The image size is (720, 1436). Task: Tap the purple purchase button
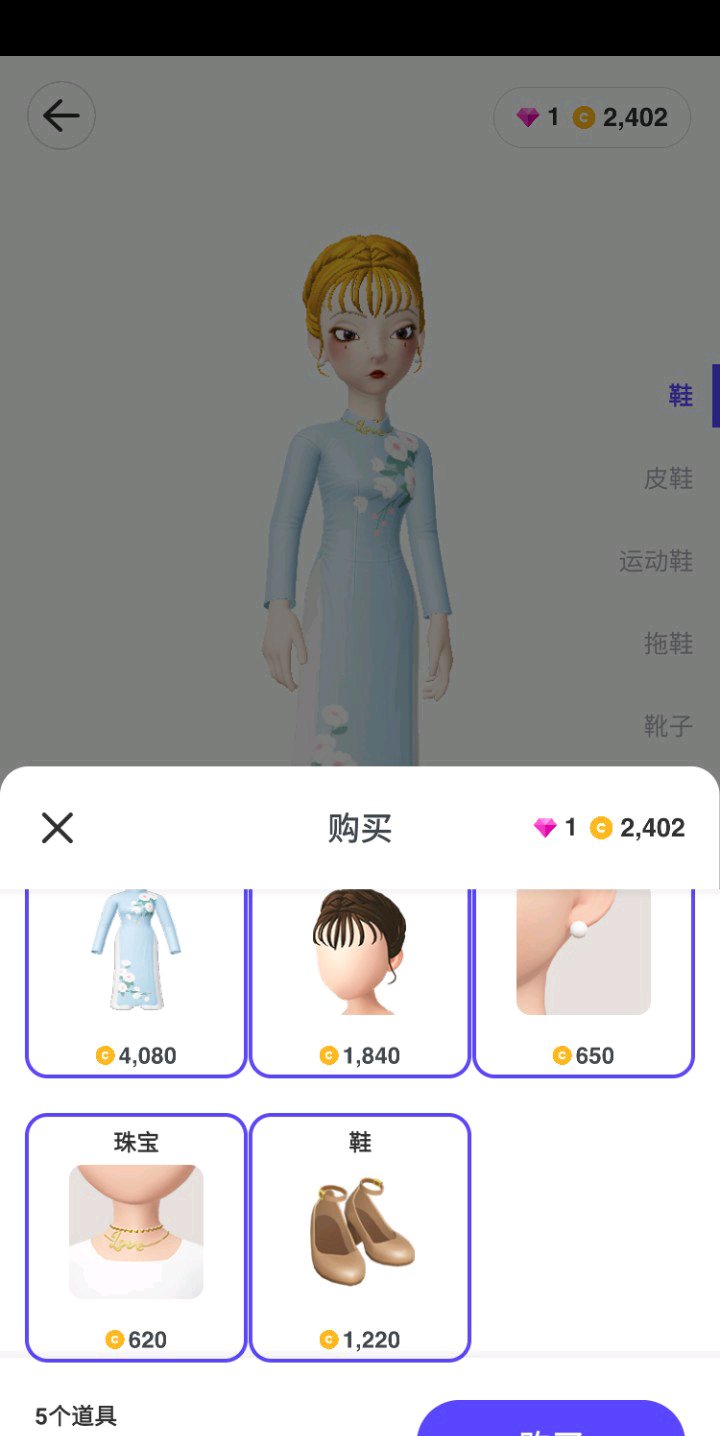point(551,1420)
